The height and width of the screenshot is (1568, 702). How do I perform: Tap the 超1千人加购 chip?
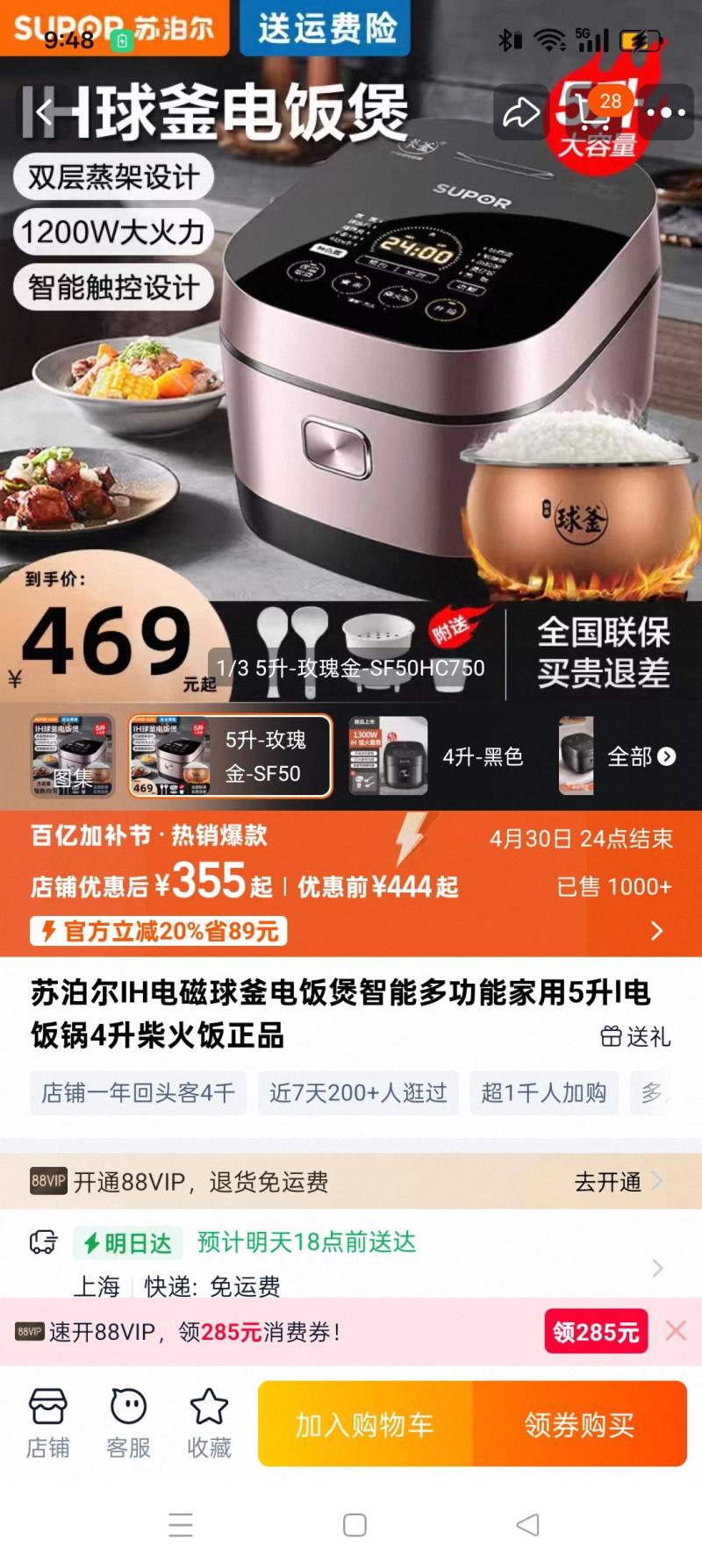point(543,1092)
